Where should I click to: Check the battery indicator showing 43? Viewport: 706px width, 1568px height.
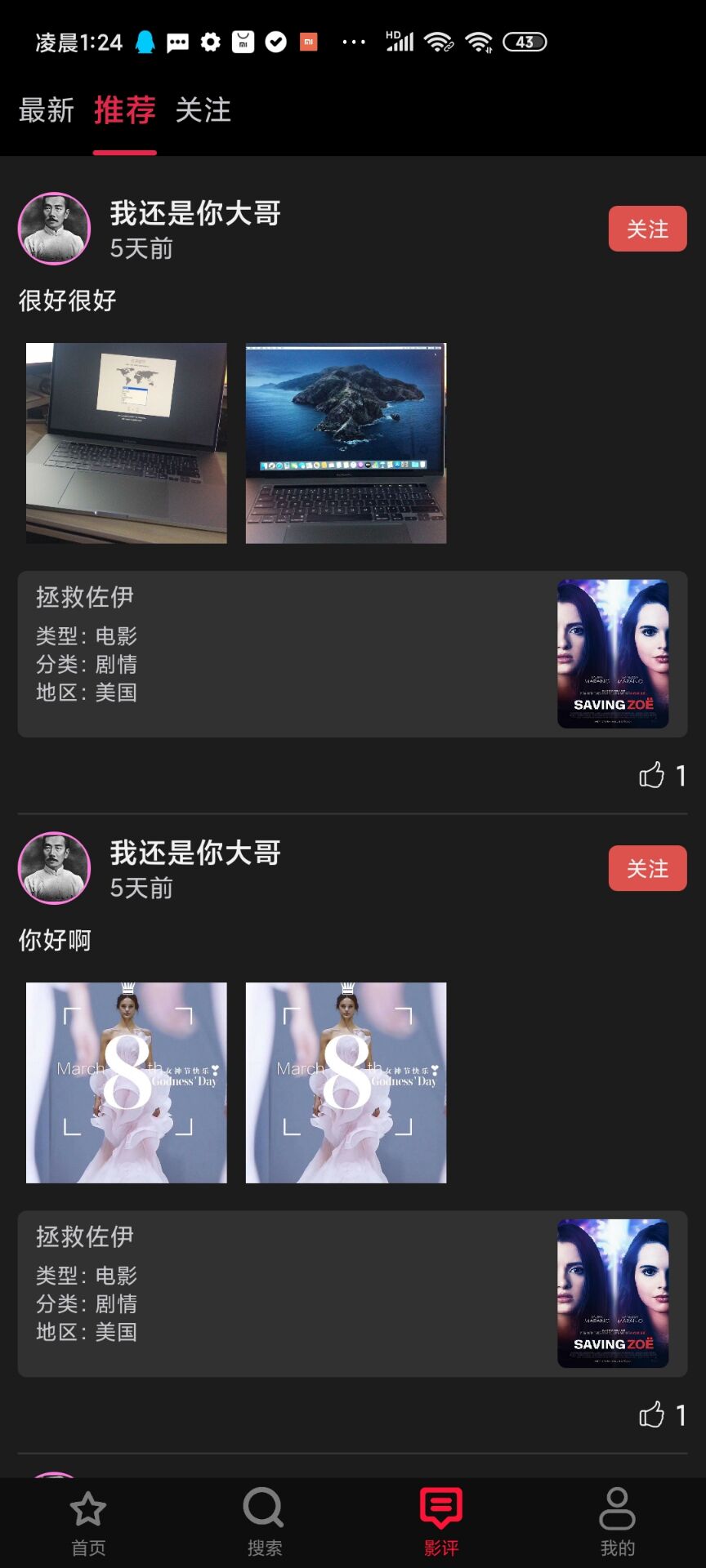[x=526, y=41]
